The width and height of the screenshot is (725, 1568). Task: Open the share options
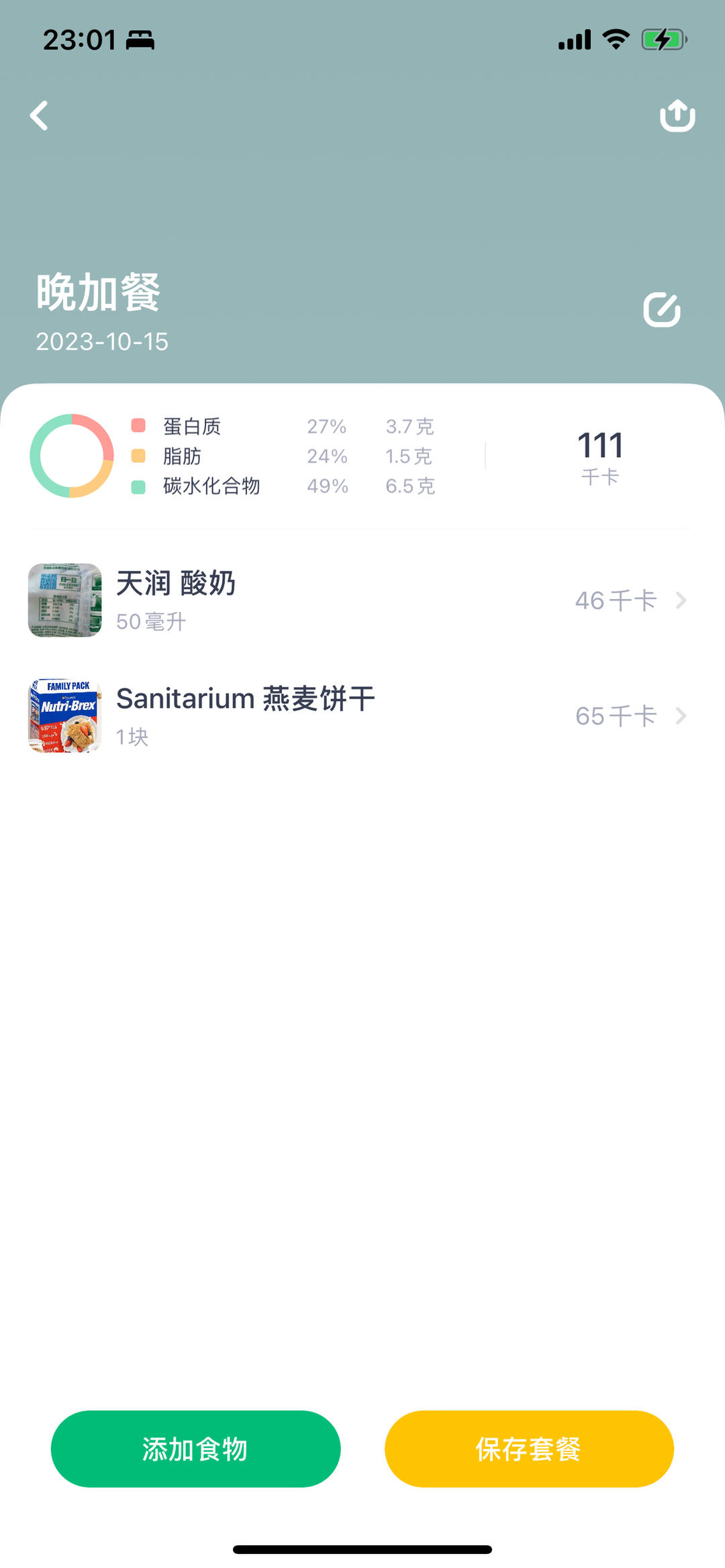pyautogui.click(x=676, y=115)
